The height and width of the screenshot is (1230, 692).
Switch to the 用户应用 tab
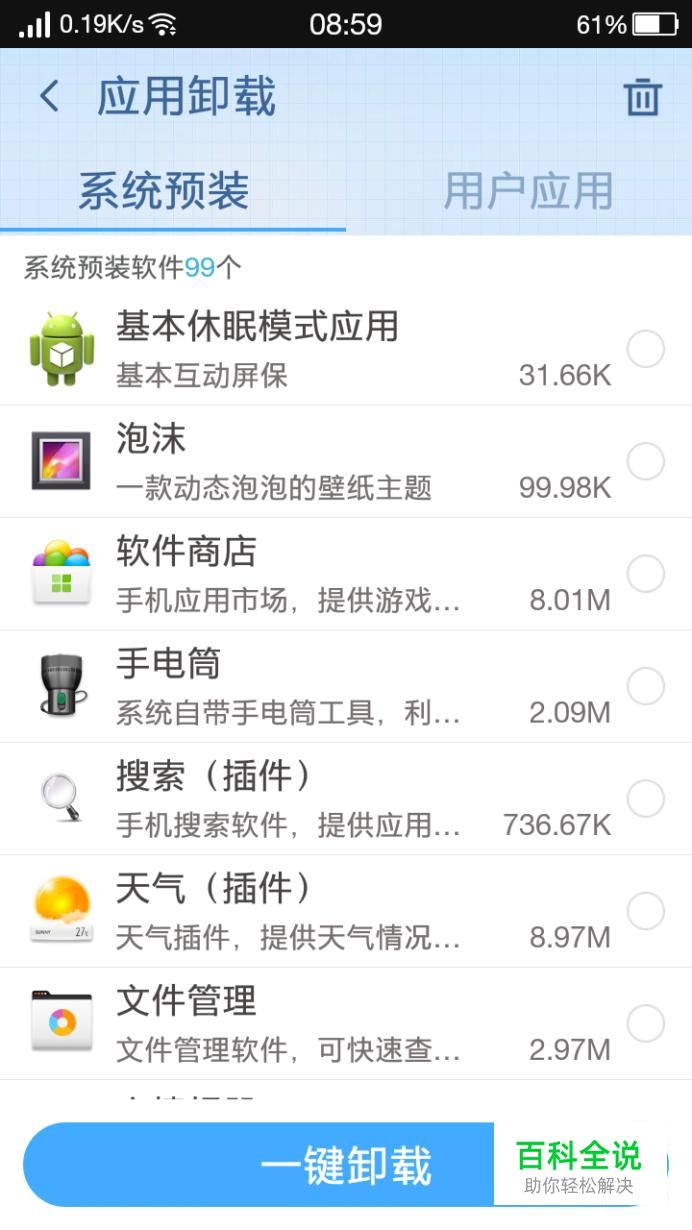[x=528, y=190]
